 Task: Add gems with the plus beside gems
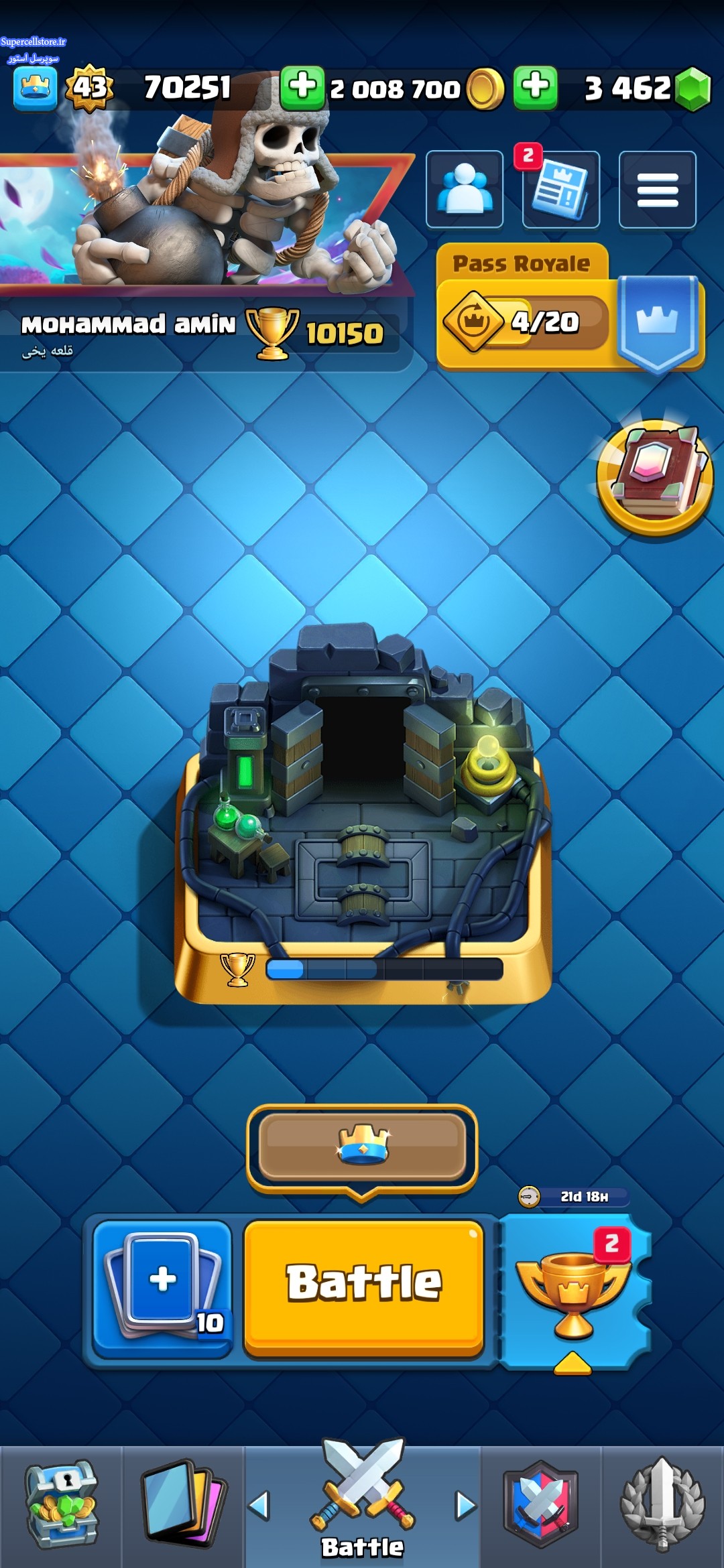pyautogui.click(x=535, y=87)
